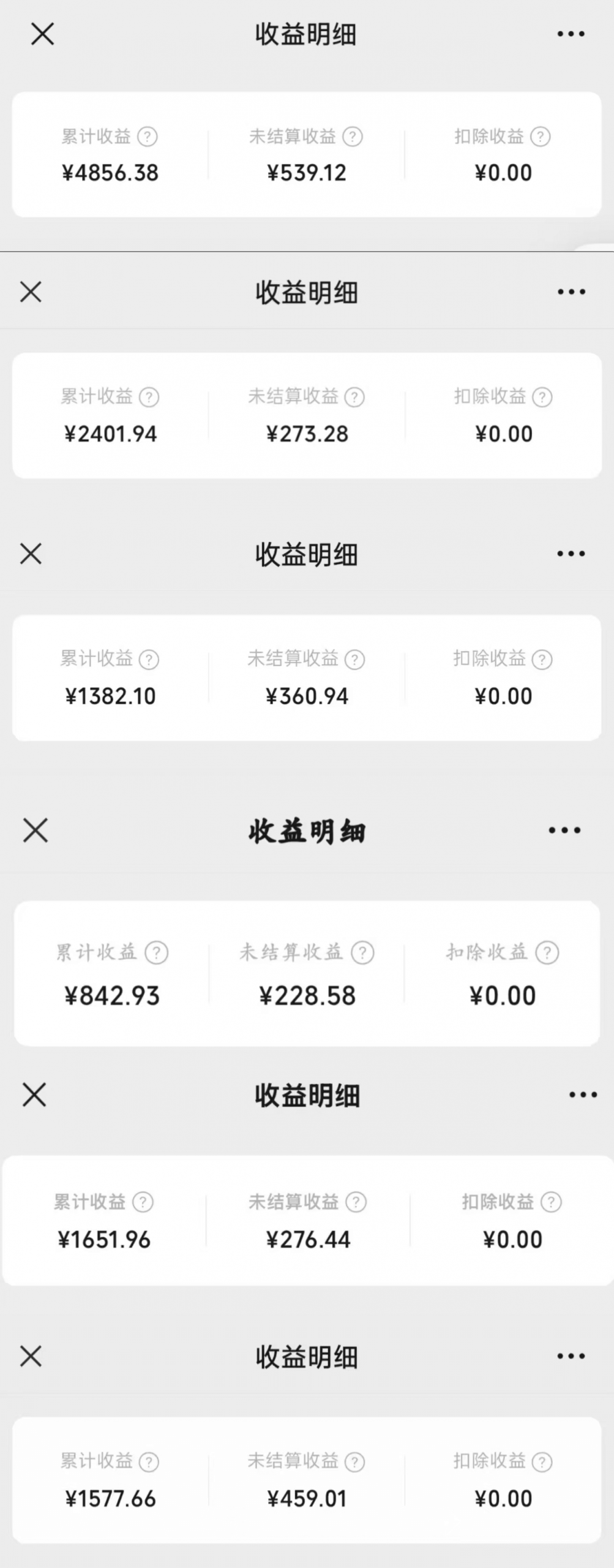Viewport: 614px width, 1568px height.
Task: Close the topmost earnings detail page
Action: [42, 33]
